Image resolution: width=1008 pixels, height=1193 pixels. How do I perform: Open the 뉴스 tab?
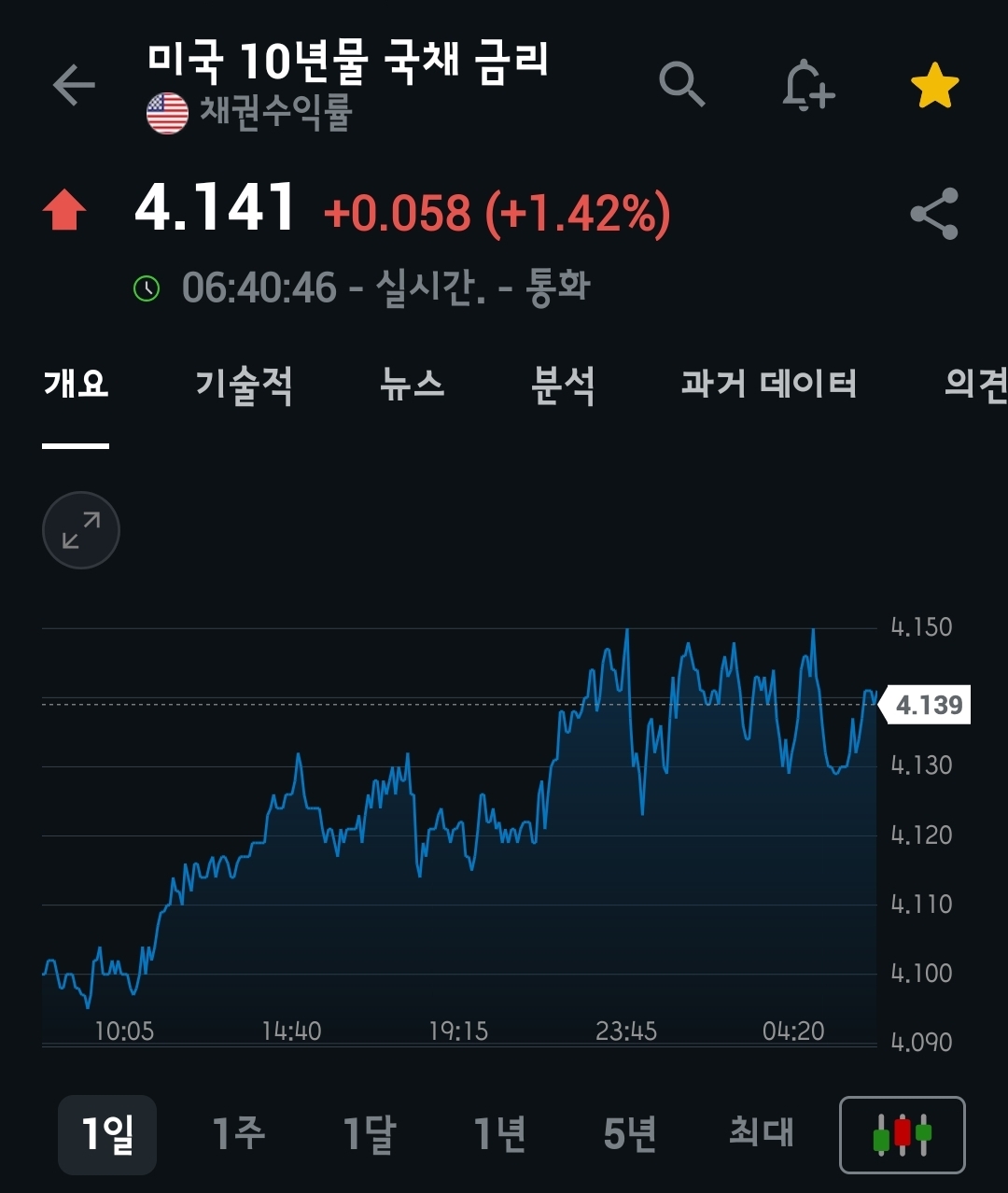point(413,385)
